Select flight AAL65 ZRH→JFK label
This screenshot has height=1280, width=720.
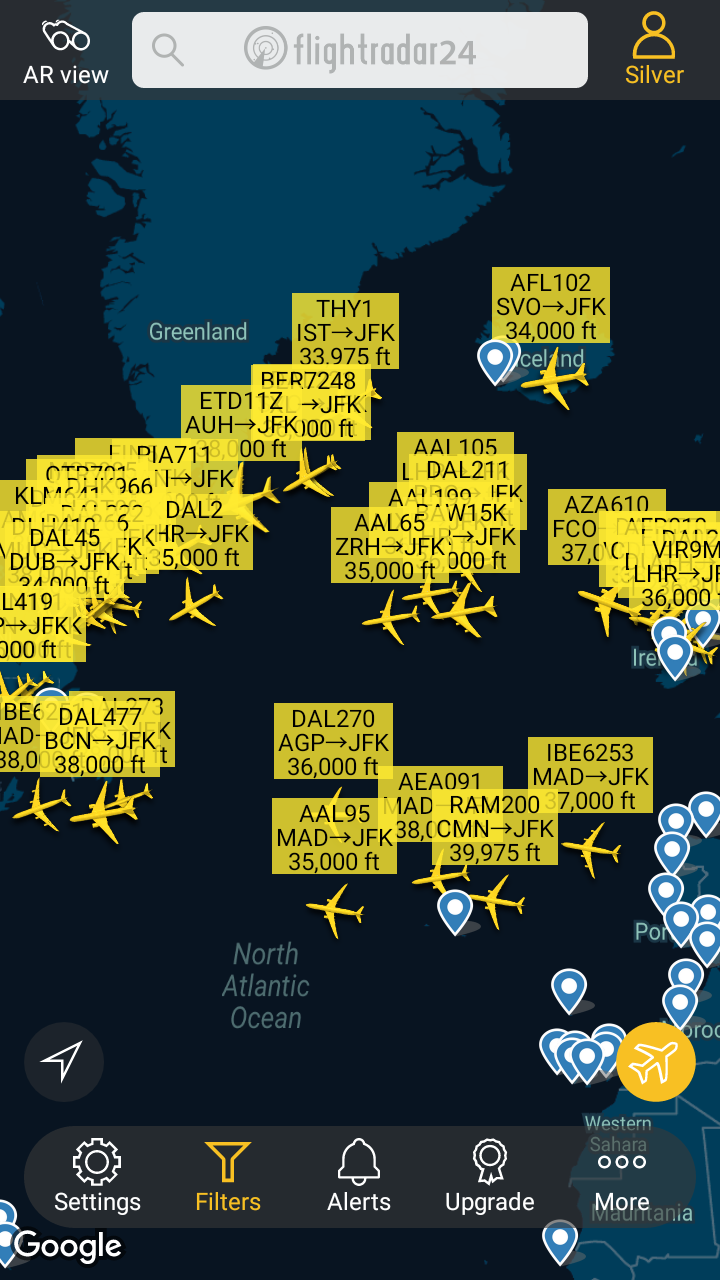(390, 546)
